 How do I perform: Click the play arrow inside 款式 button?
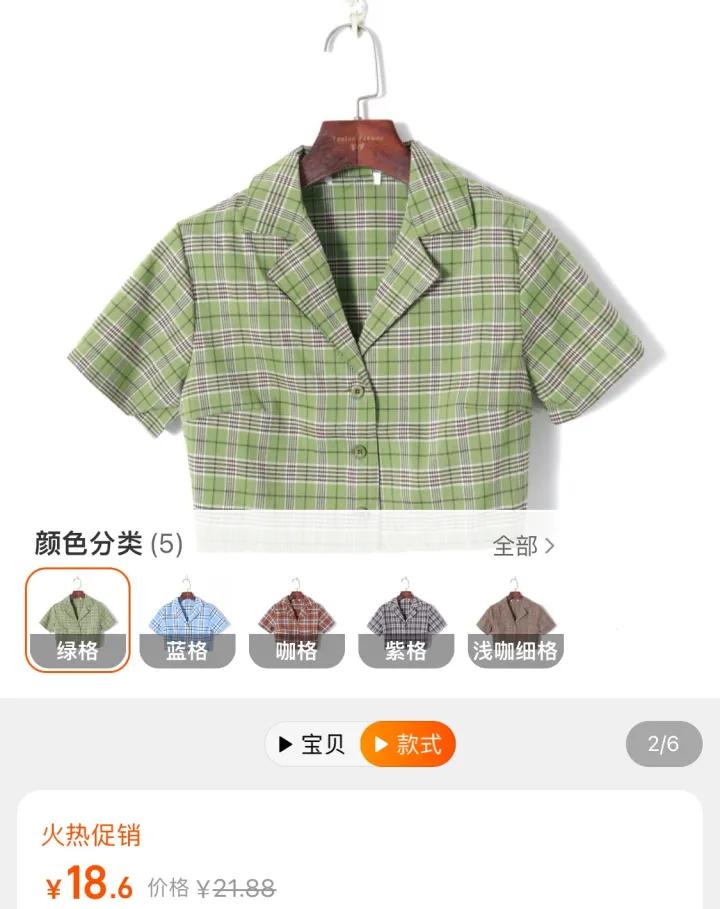[x=381, y=744]
